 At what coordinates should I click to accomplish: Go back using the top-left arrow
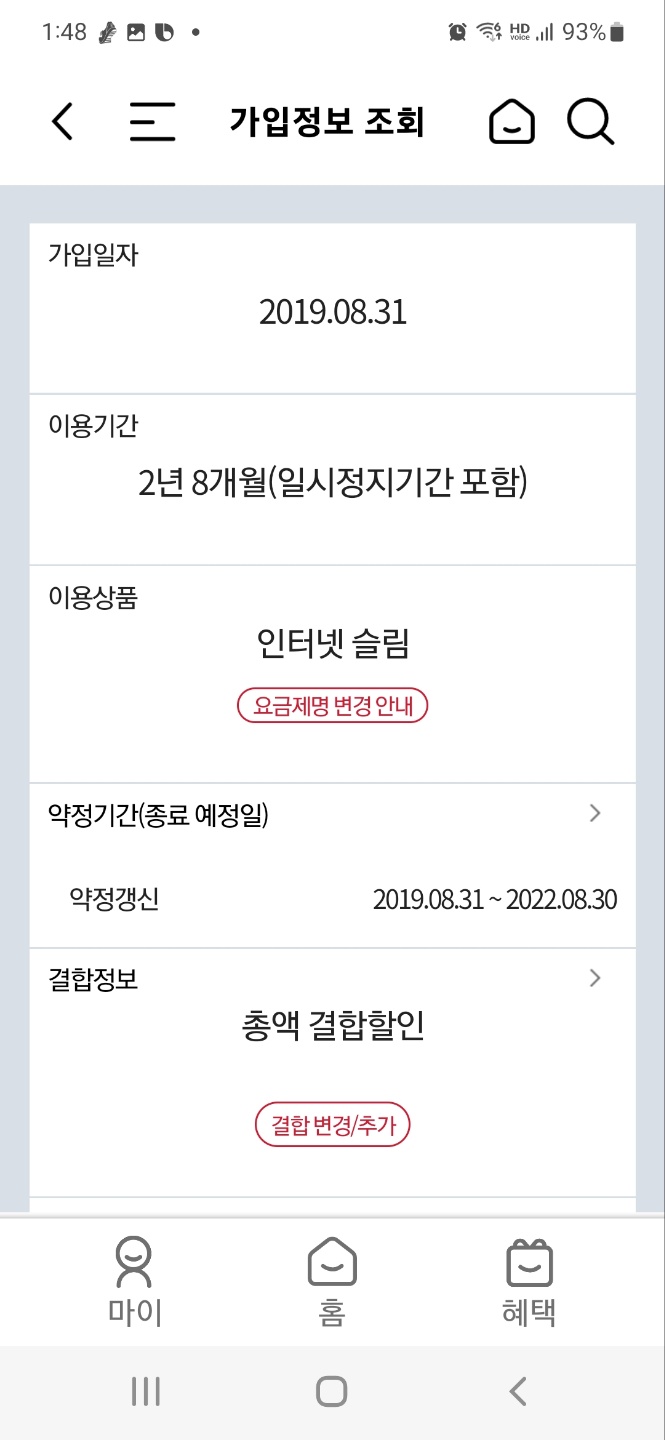[x=62, y=122]
